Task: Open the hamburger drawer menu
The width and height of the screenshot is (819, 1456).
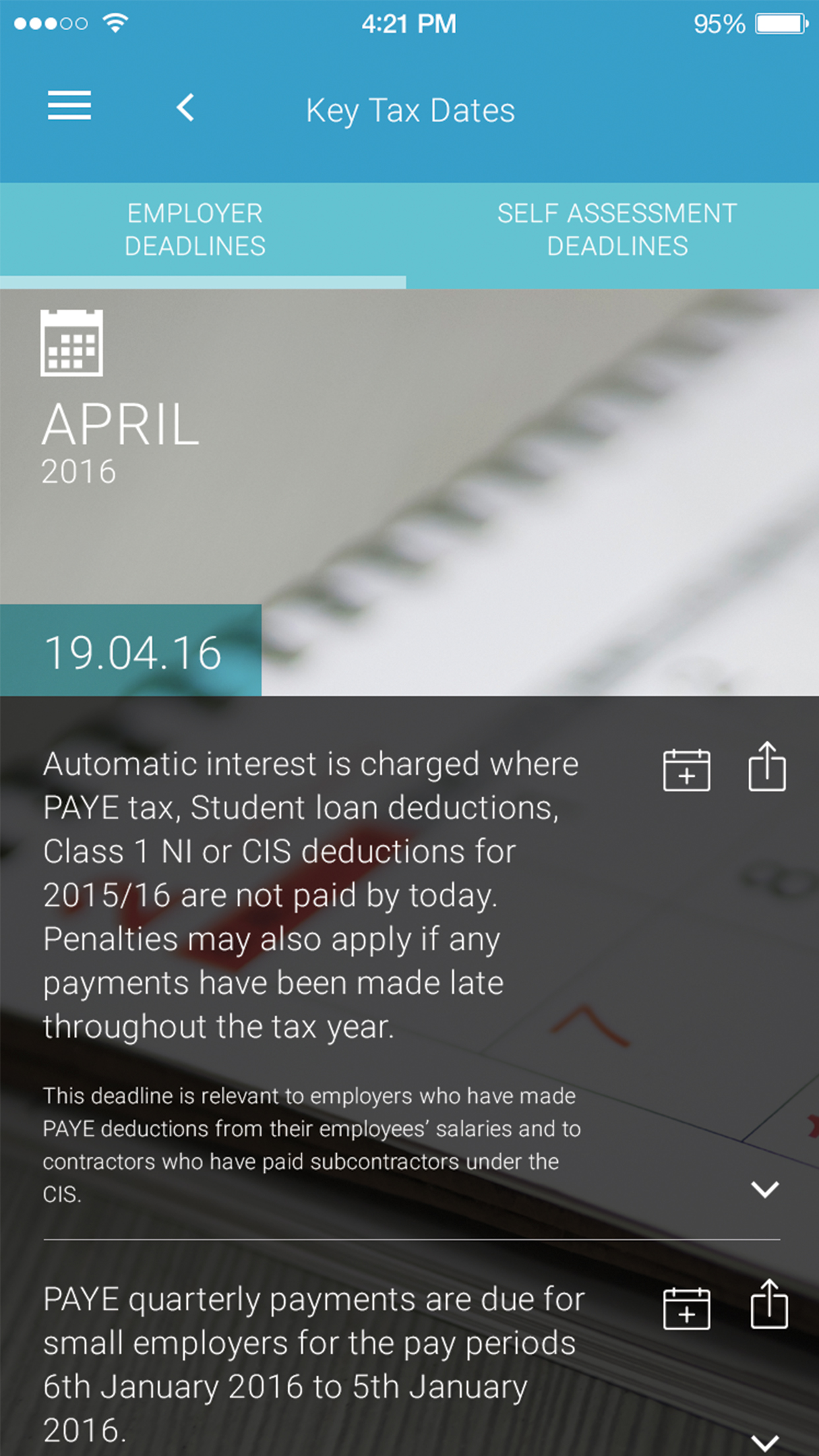Action: point(69,106)
